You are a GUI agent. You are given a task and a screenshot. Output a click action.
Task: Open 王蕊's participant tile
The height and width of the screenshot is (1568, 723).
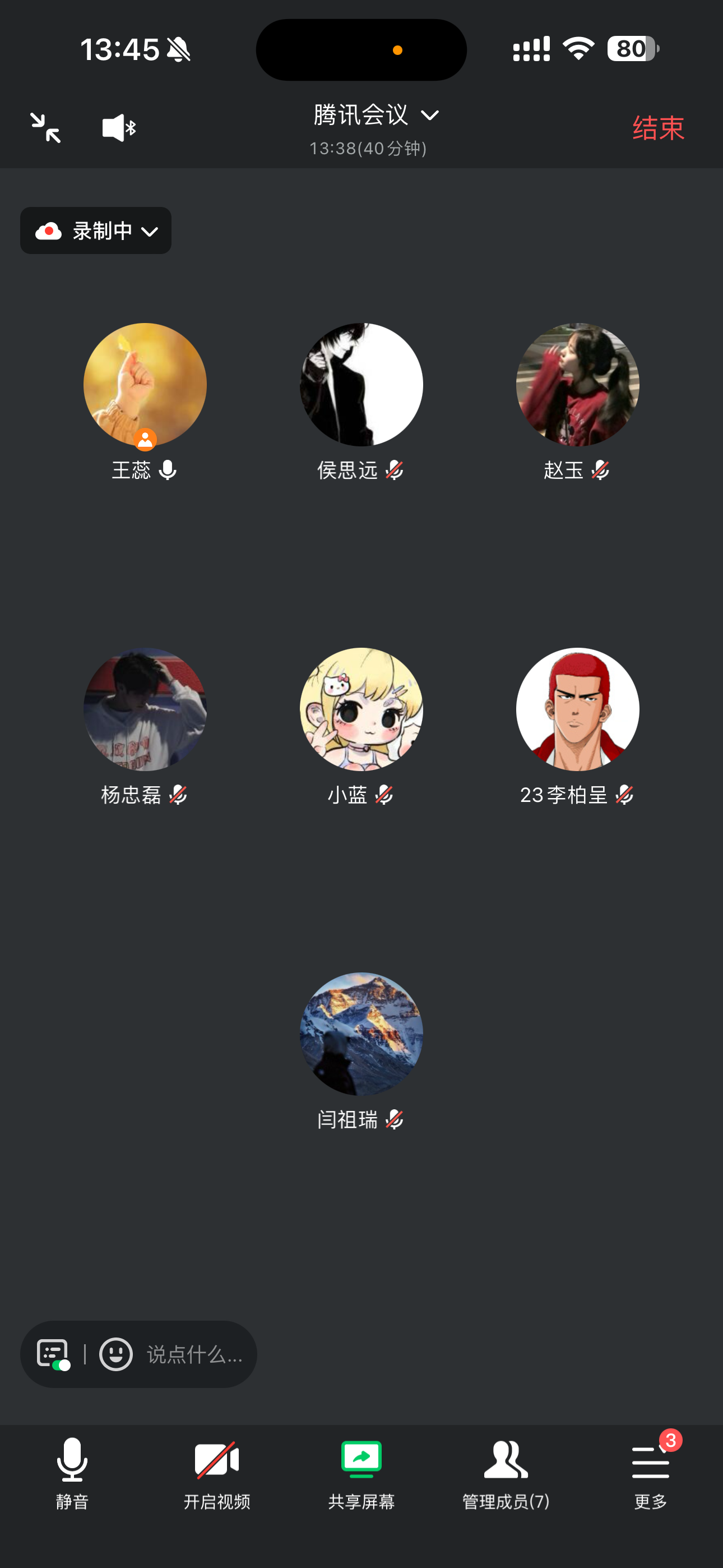coord(145,385)
